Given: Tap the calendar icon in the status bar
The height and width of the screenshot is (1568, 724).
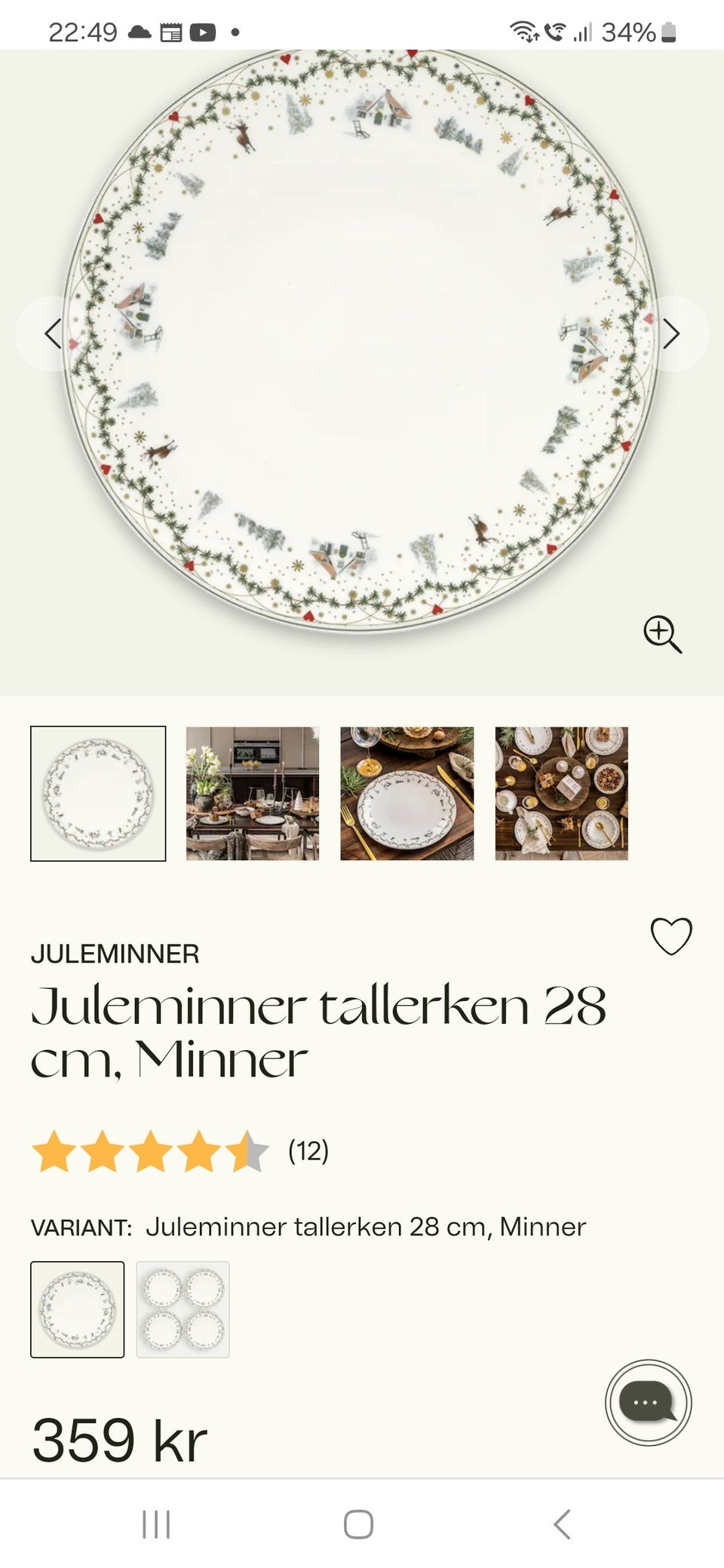Looking at the screenshot, I should 172,32.
